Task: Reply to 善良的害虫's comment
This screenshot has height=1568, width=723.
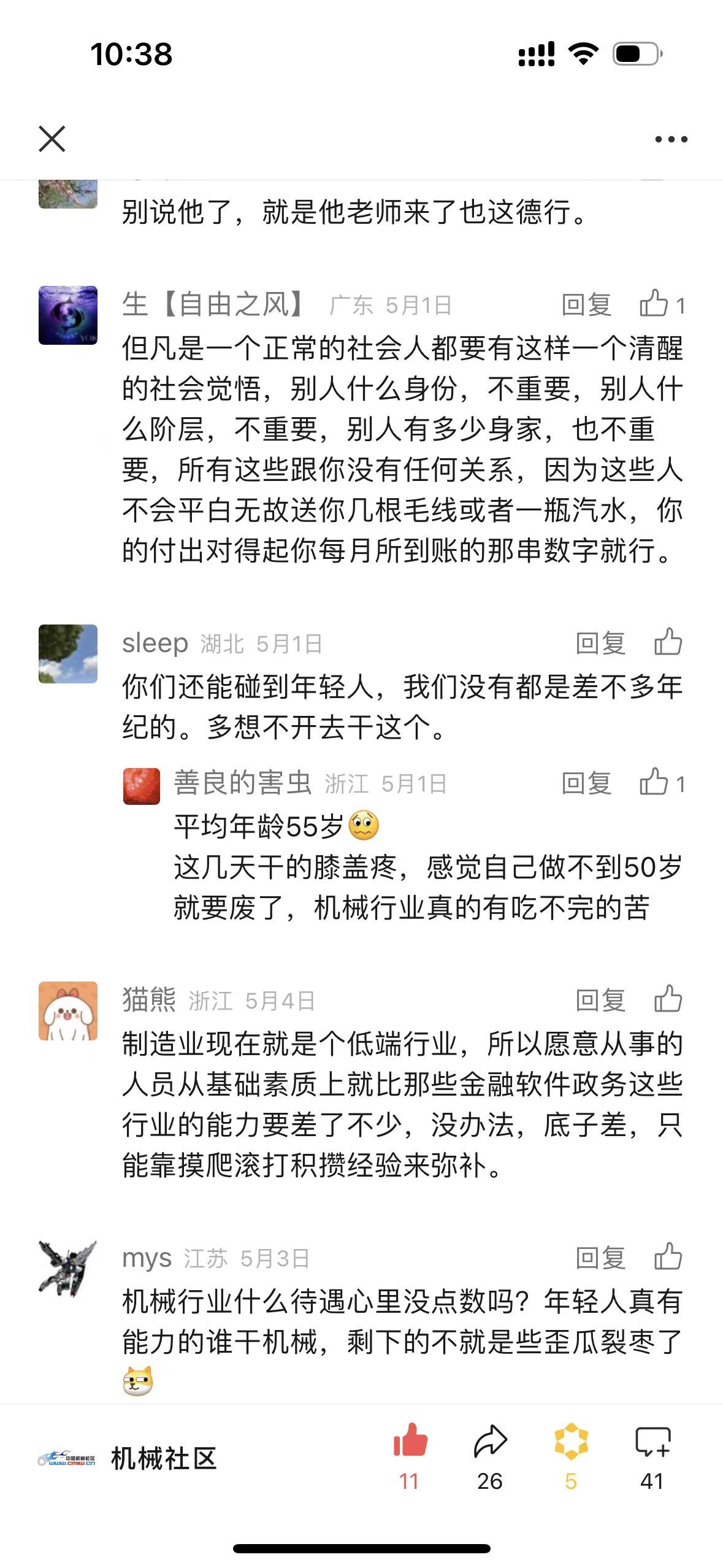Action: (586, 783)
